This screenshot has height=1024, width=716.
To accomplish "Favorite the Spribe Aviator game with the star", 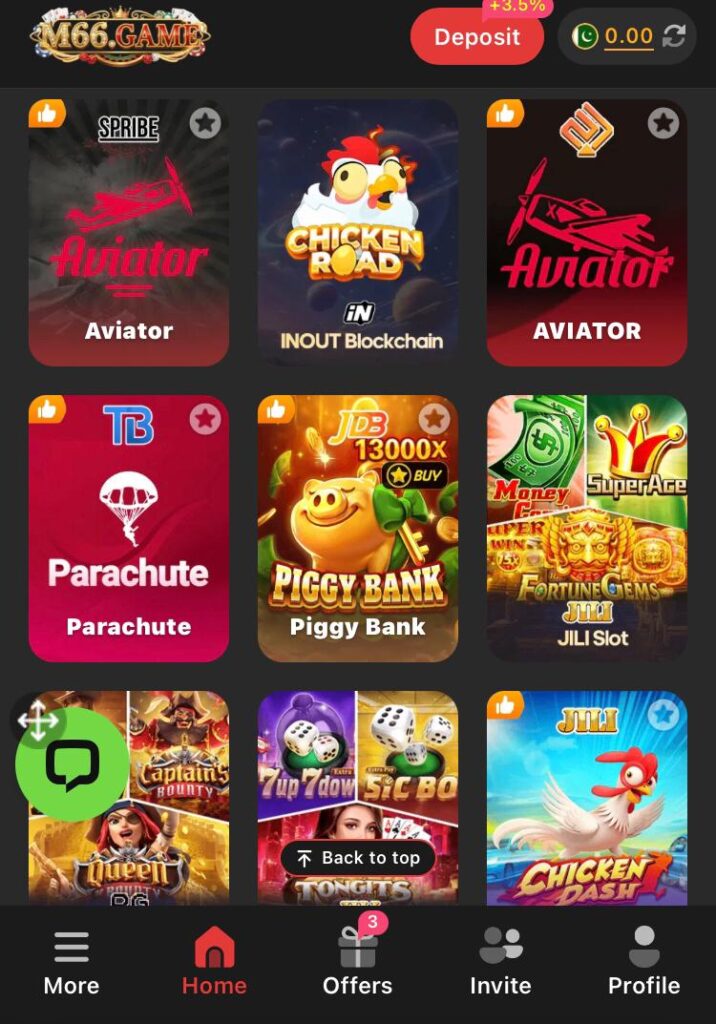I will click(205, 123).
